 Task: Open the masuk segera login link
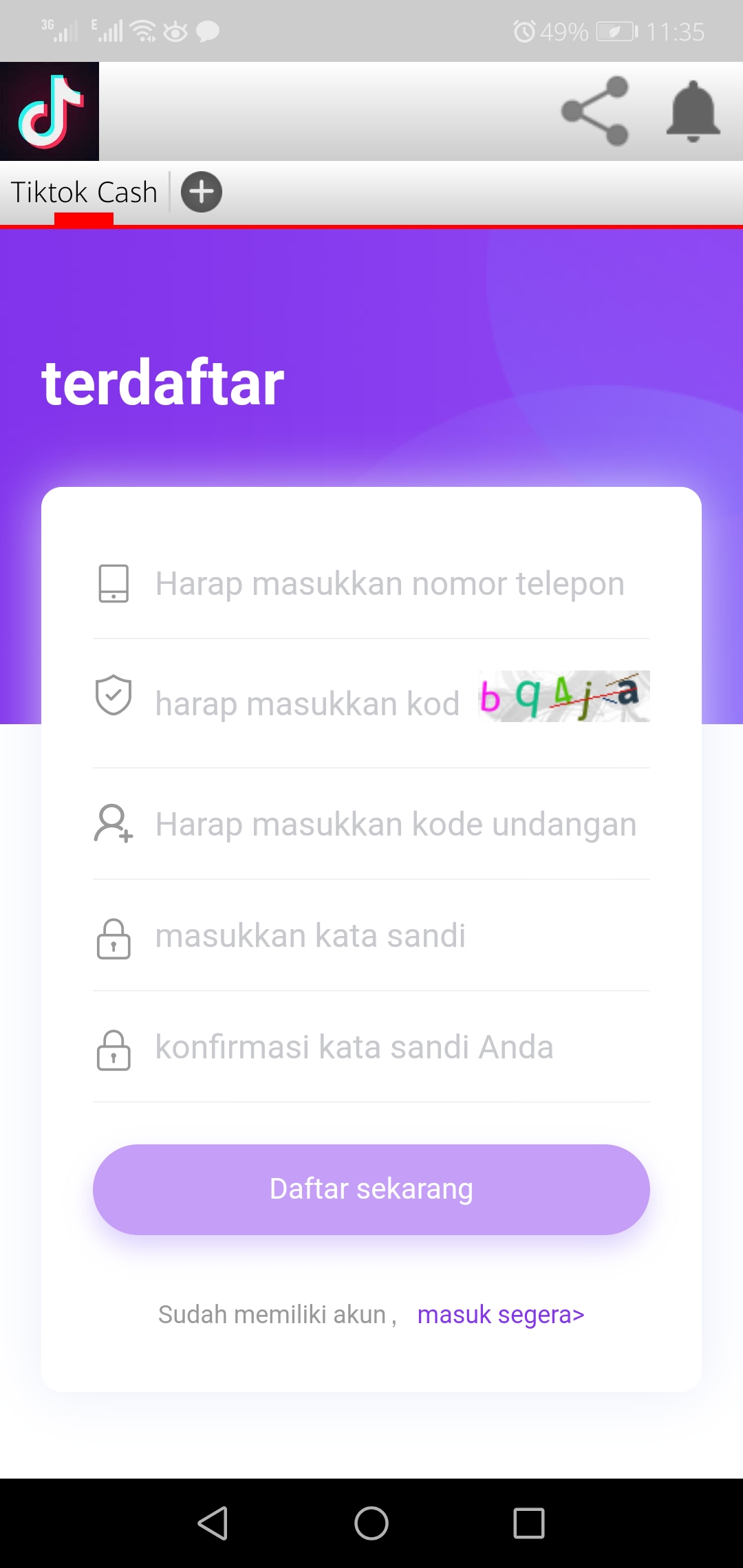tap(501, 1314)
